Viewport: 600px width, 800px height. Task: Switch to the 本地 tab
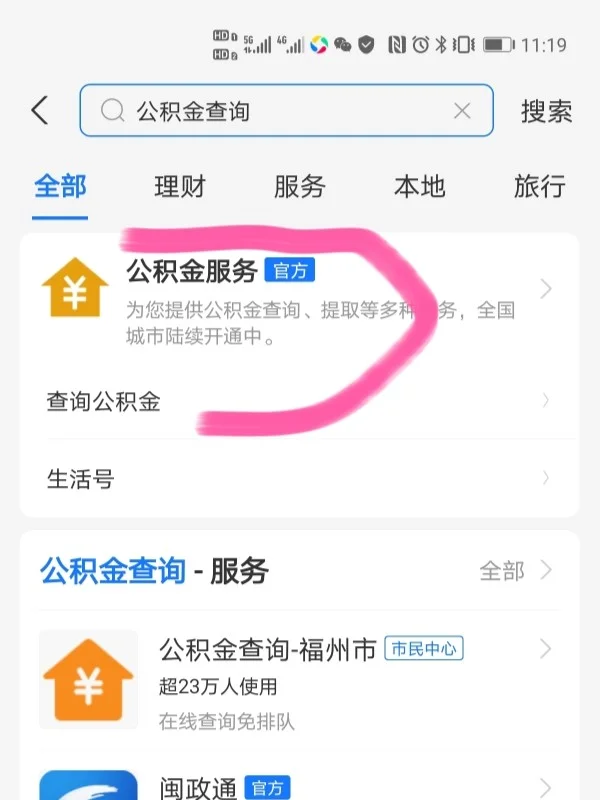click(x=420, y=186)
